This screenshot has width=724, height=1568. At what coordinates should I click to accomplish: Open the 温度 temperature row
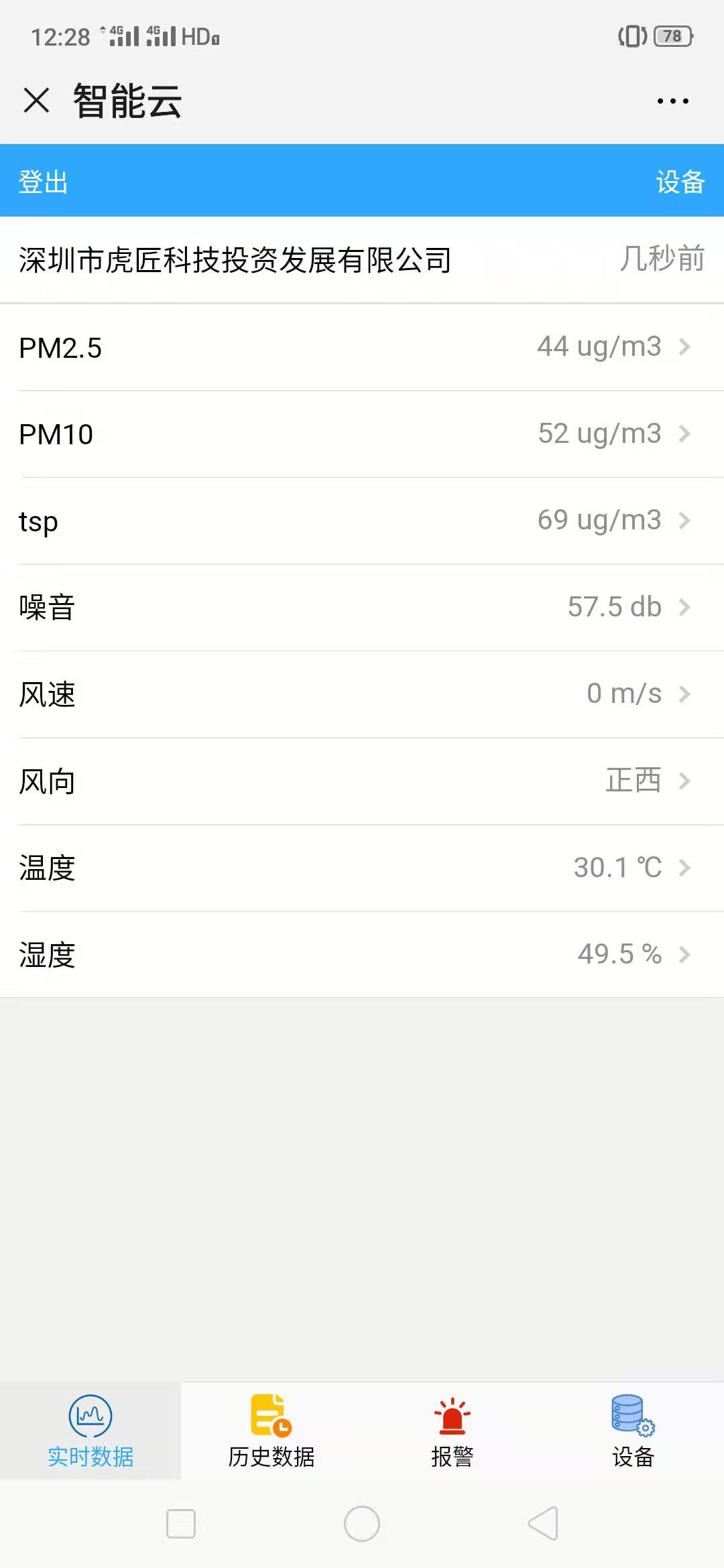tap(362, 868)
